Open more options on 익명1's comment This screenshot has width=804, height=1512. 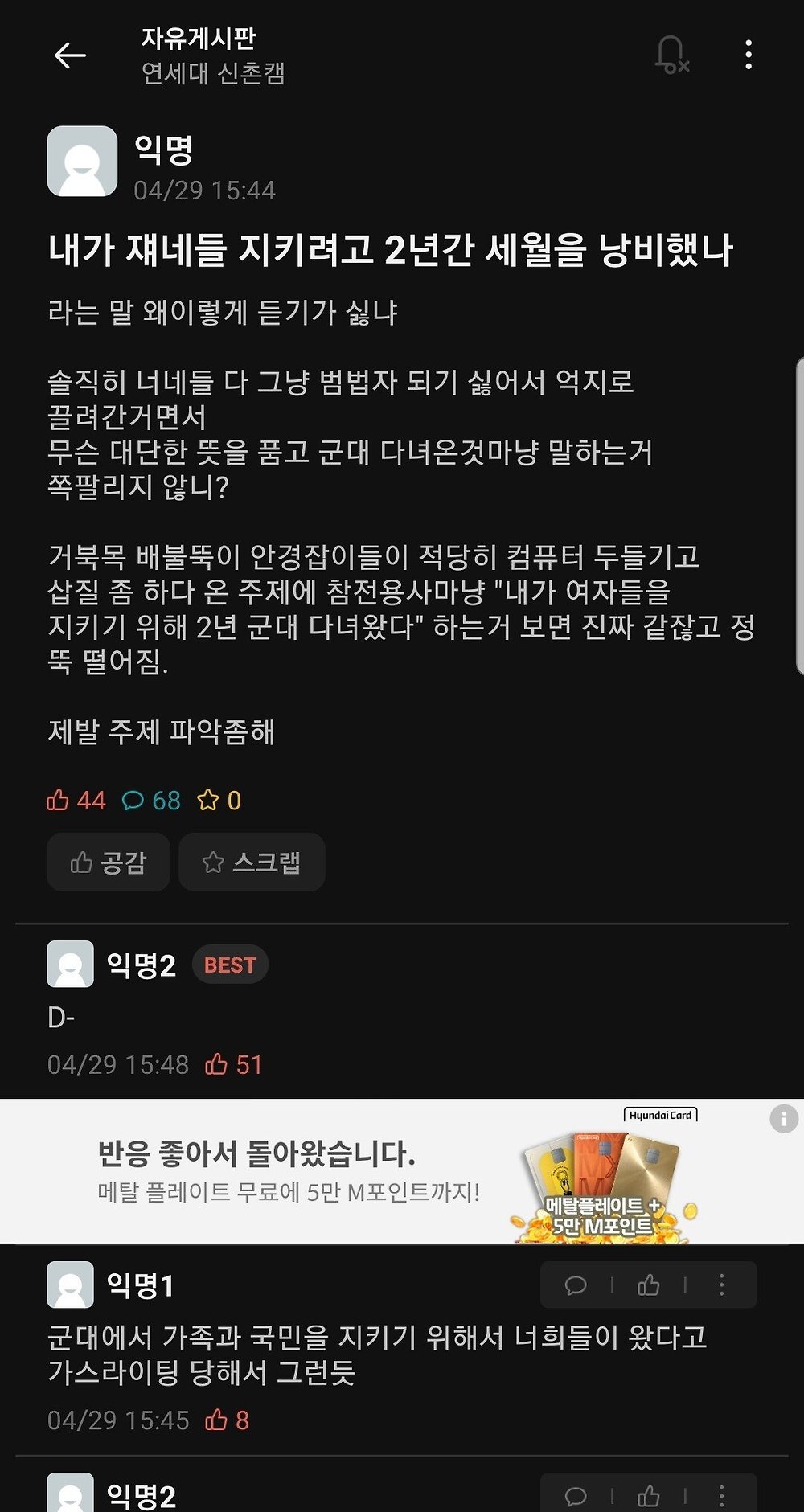[721, 1285]
